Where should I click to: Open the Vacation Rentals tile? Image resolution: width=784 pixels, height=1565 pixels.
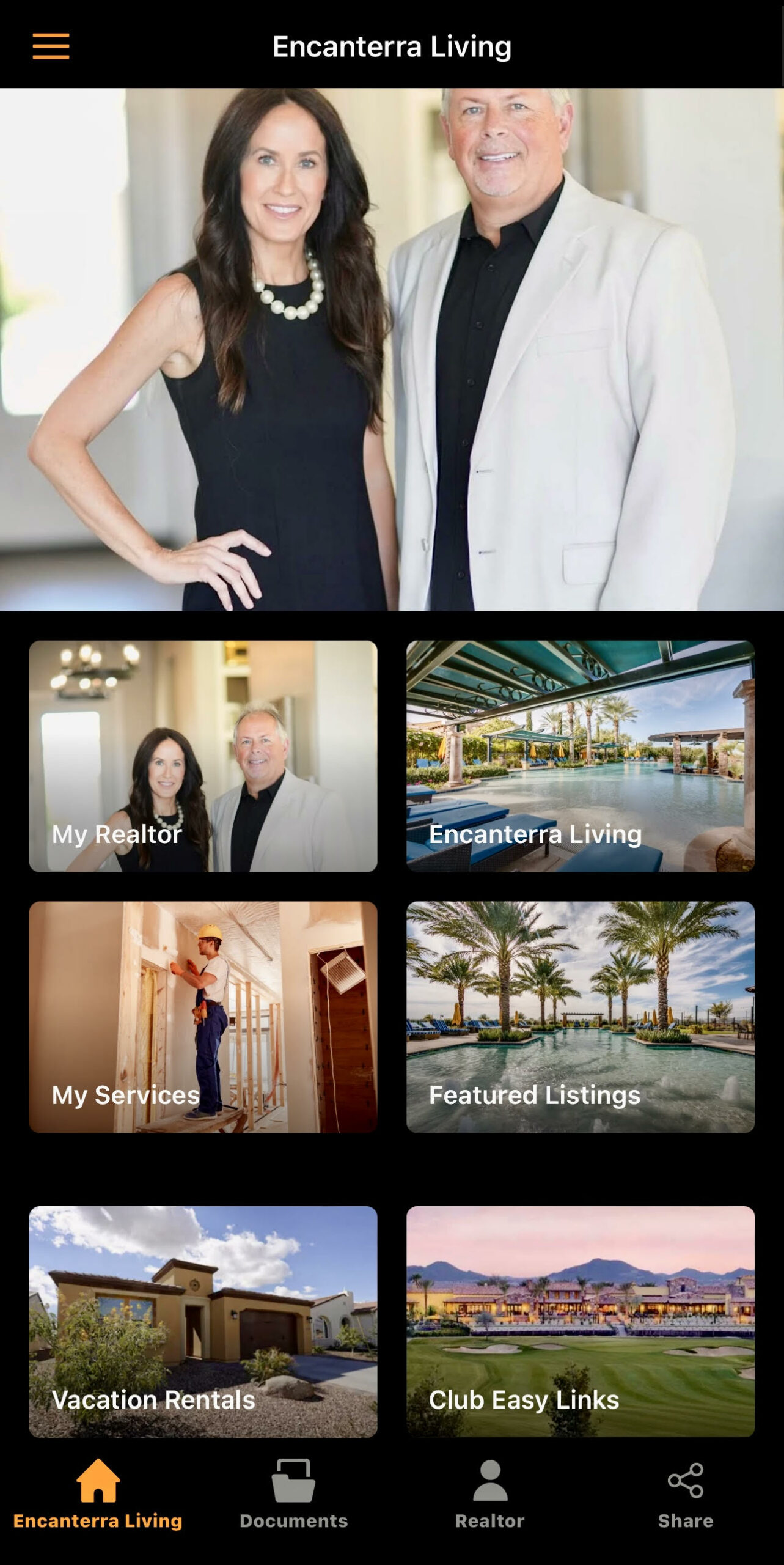pyautogui.click(x=203, y=1320)
